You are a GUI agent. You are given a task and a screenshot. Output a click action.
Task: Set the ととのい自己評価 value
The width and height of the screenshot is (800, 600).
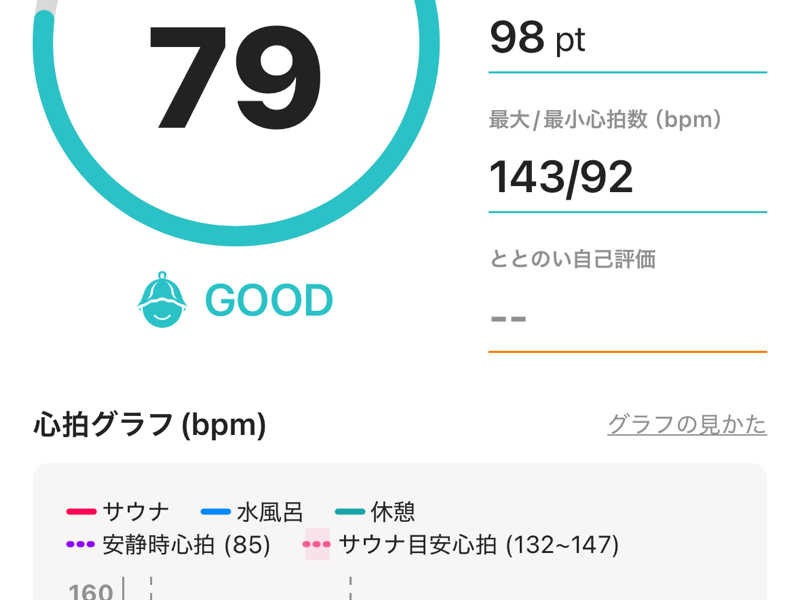pos(626,317)
